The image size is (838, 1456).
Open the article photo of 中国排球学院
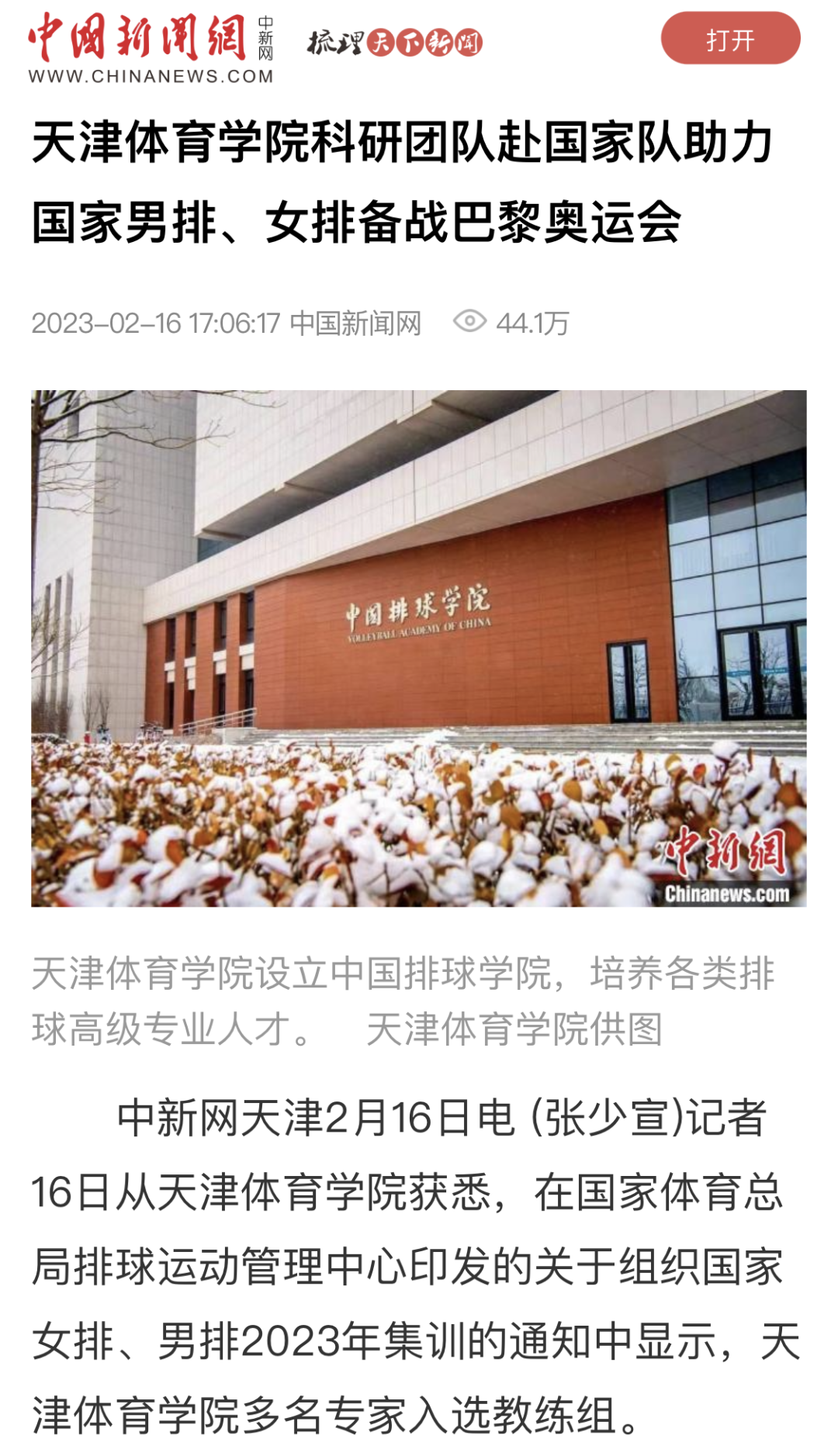[418, 648]
